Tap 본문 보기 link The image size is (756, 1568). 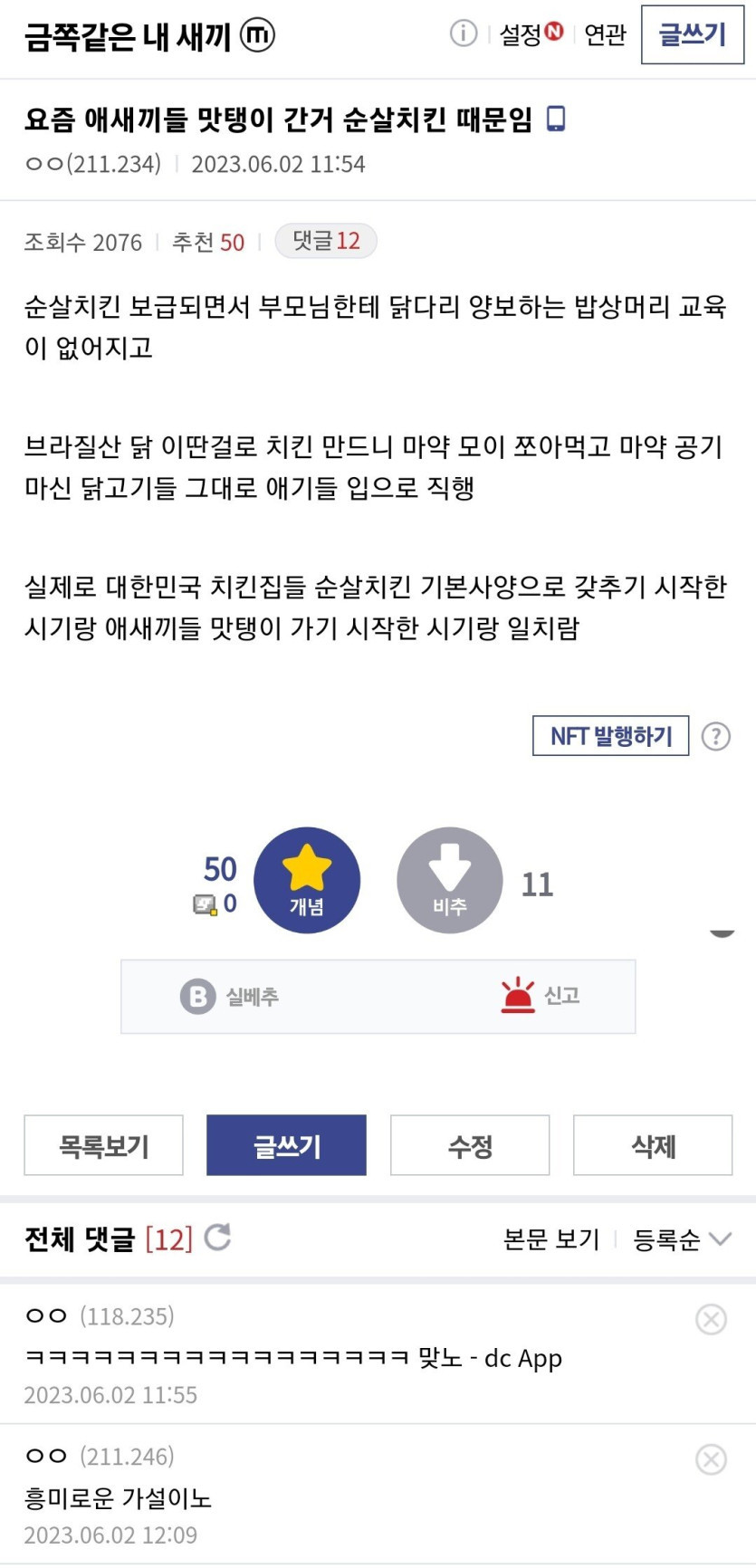(x=551, y=1238)
